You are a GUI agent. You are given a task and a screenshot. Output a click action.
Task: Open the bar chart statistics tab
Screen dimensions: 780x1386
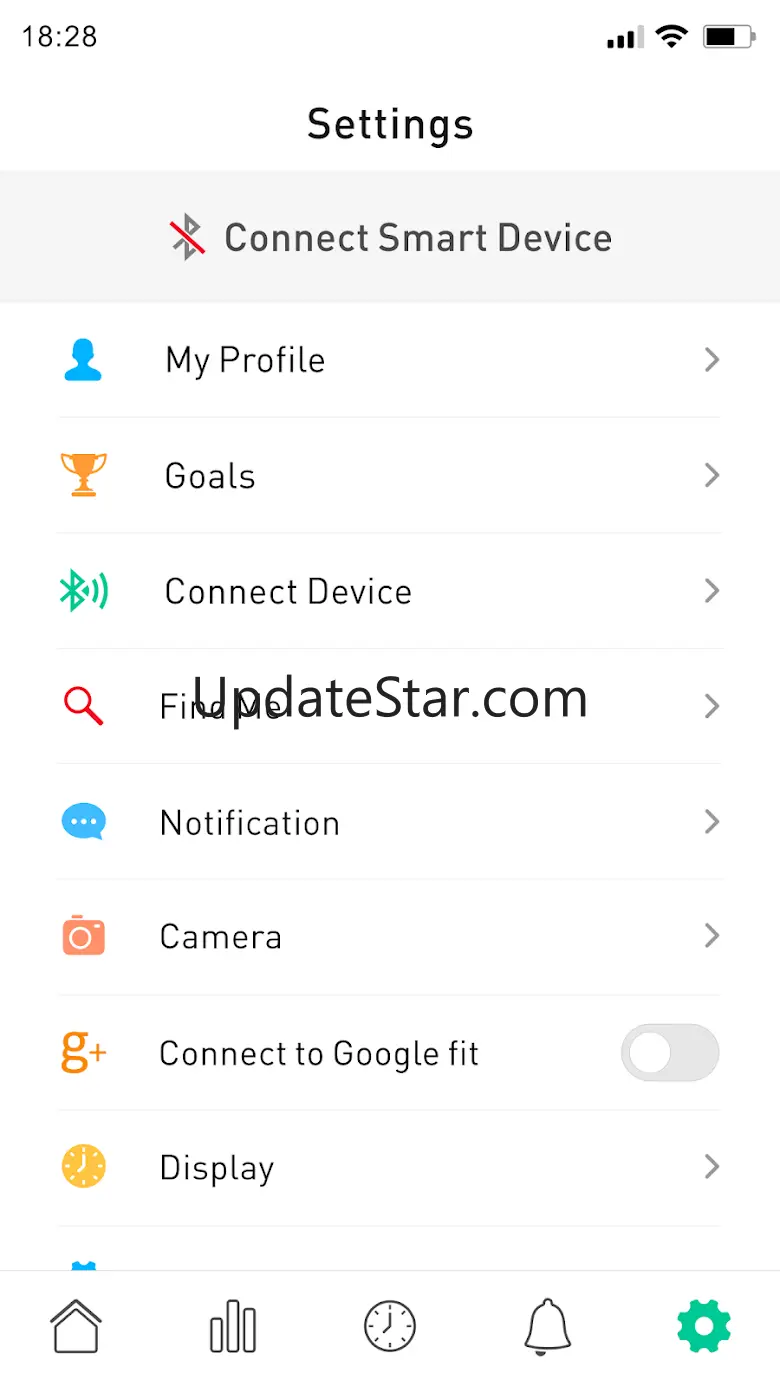[233, 1327]
